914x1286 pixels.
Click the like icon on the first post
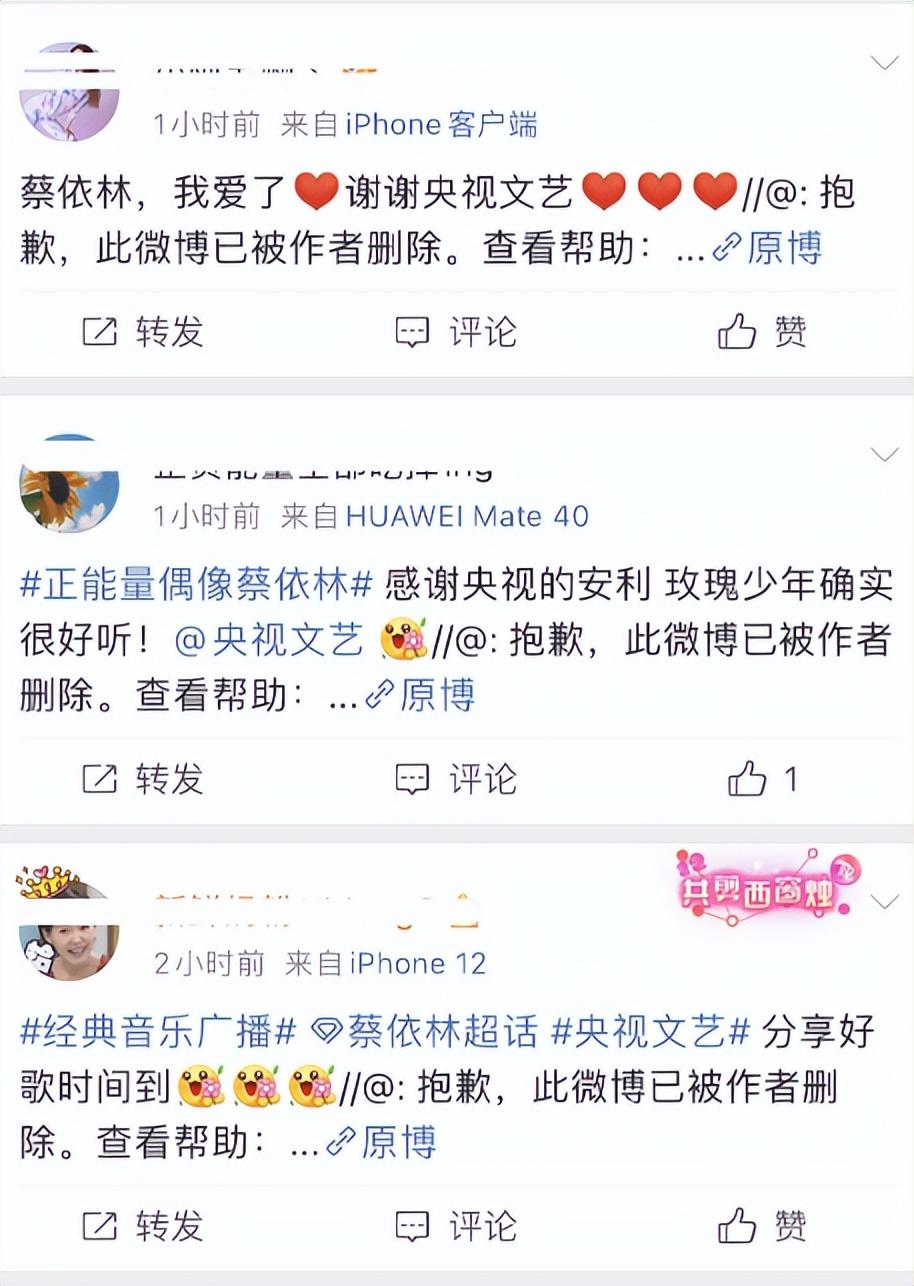coord(737,332)
